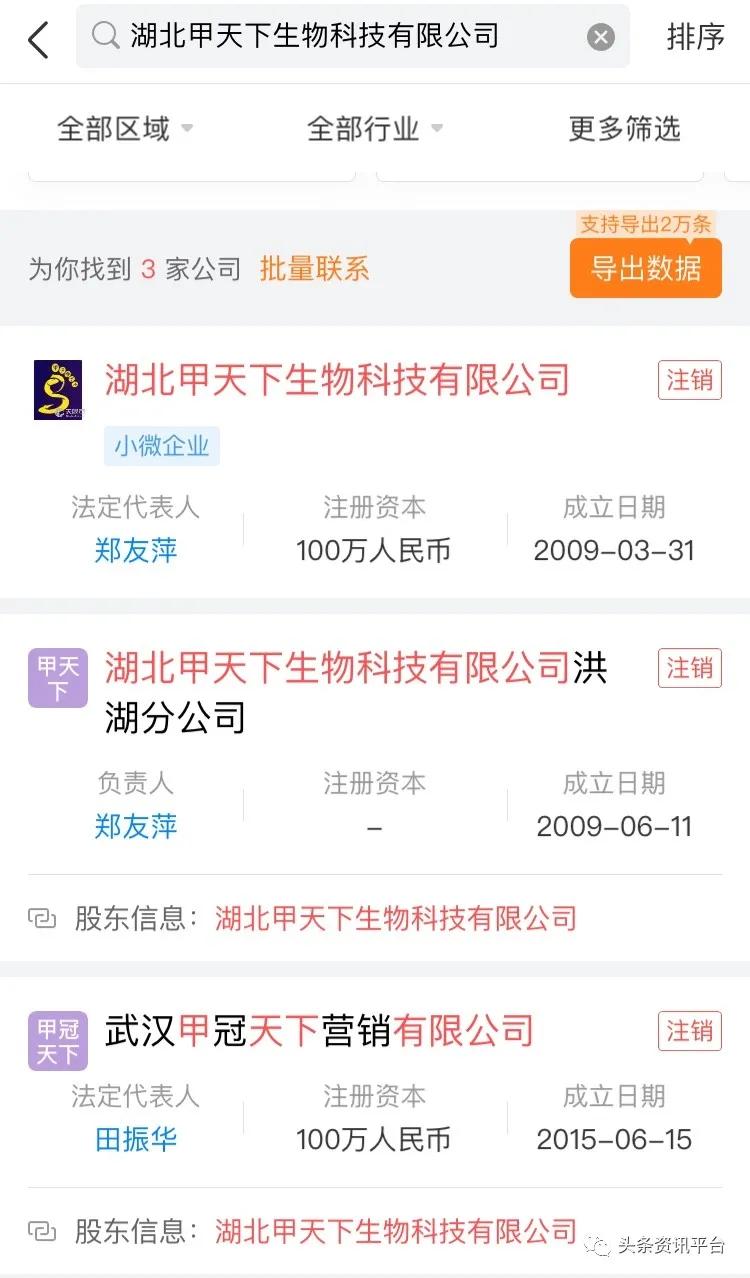
Task: Open the shareholder link under 武汉甲冠天下营销有限公司
Action: pyautogui.click(x=395, y=1230)
